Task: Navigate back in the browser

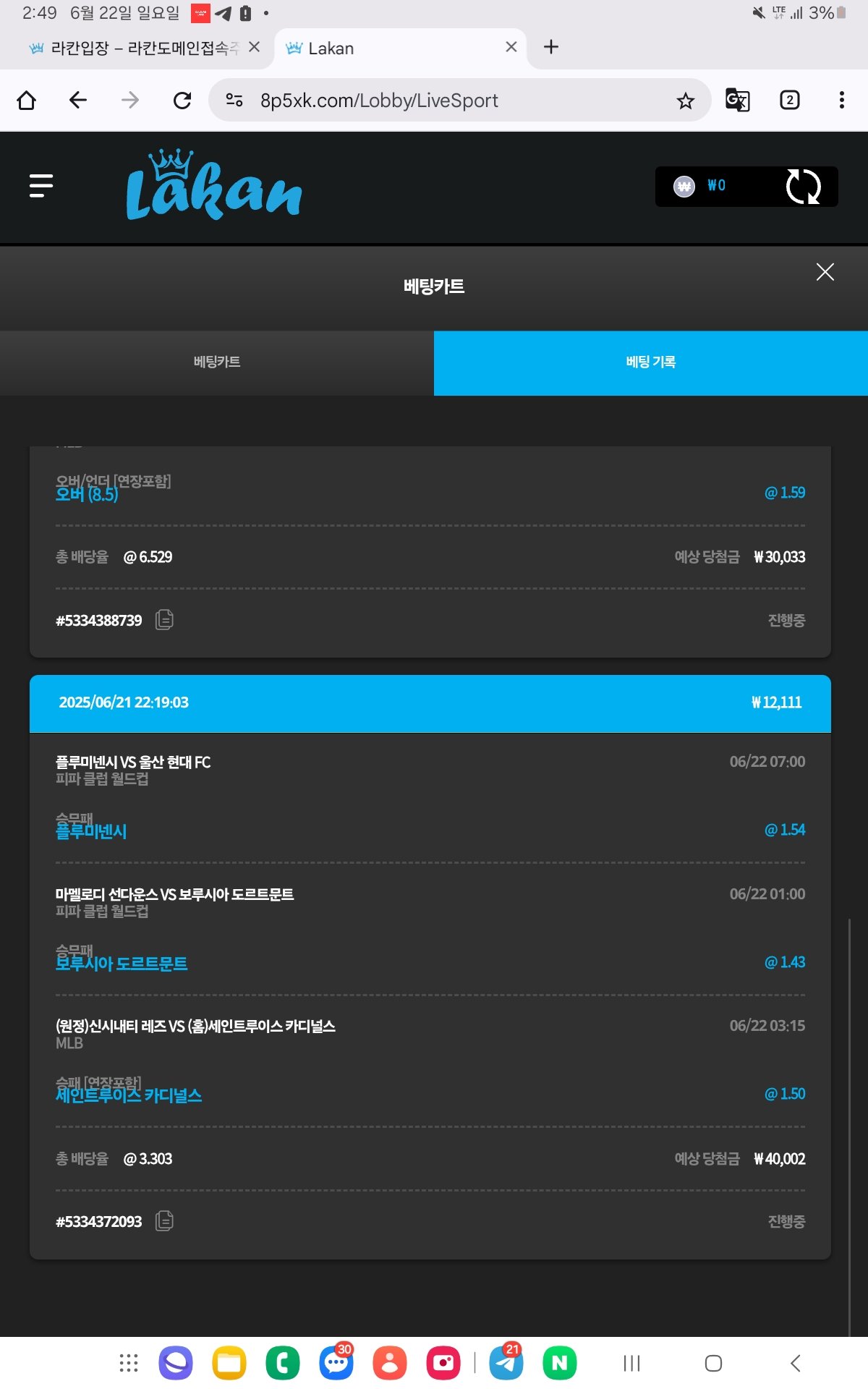Action: click(78, 101)
